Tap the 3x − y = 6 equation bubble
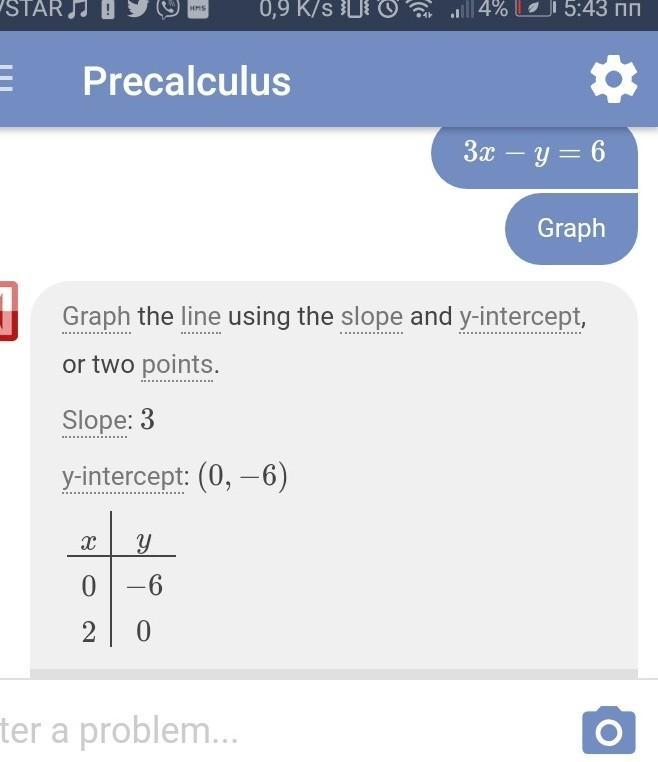This screenshot has width=658, height=762. pyautogui.click(x=534, y=152)
